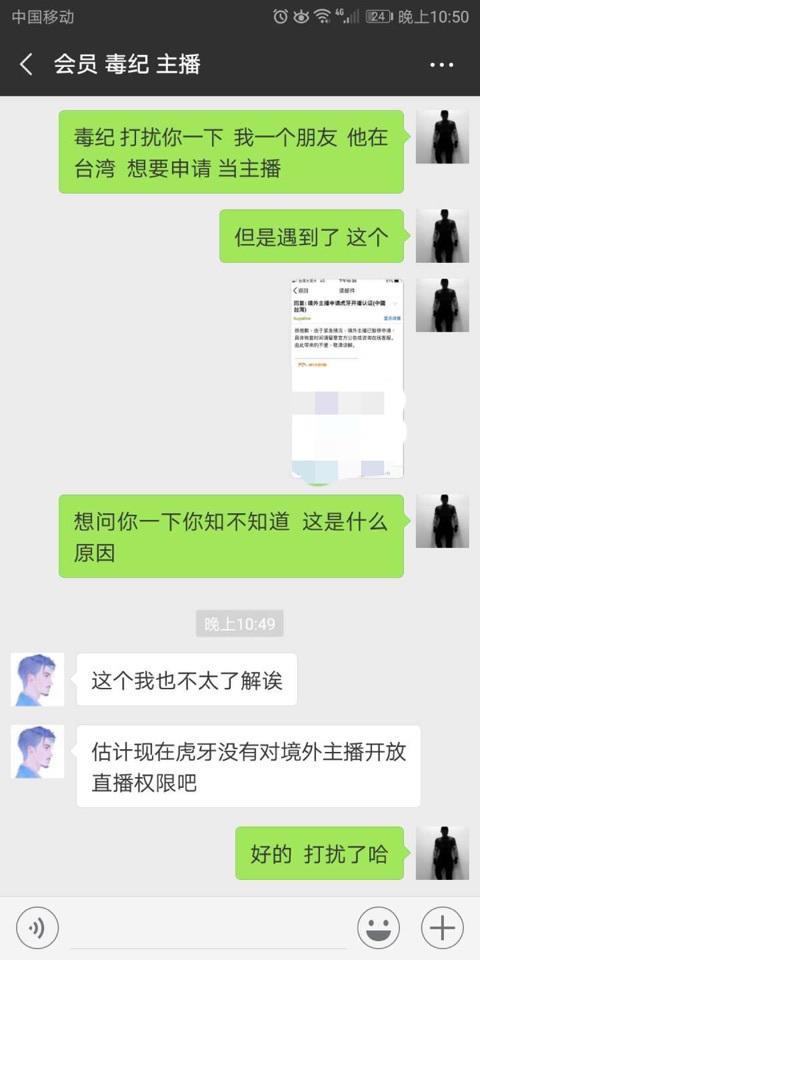Go back from the chat
Screen dimensions: 800x1066
point(27,64)
